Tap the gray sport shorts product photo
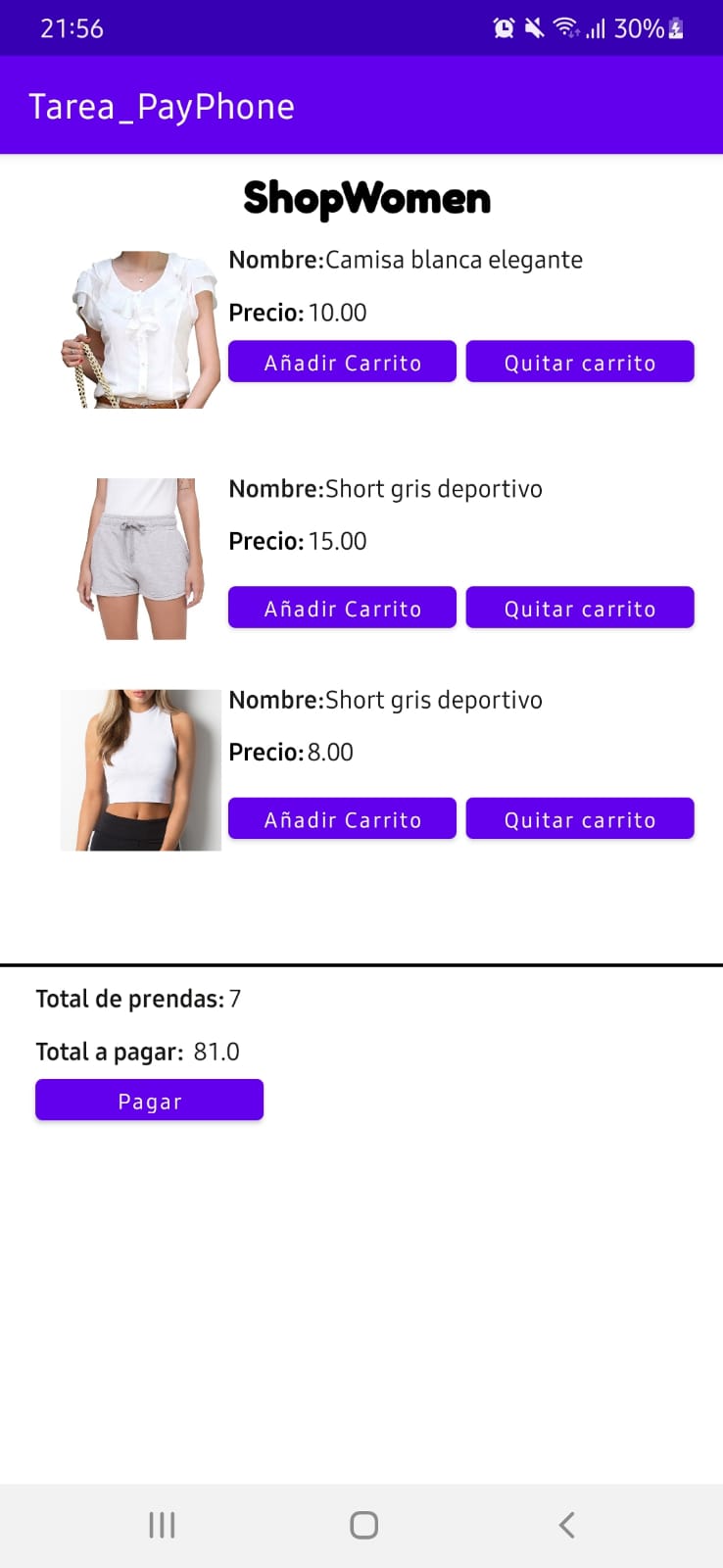The height and width of the screenshot is (1568, 723). coord(141,558)
